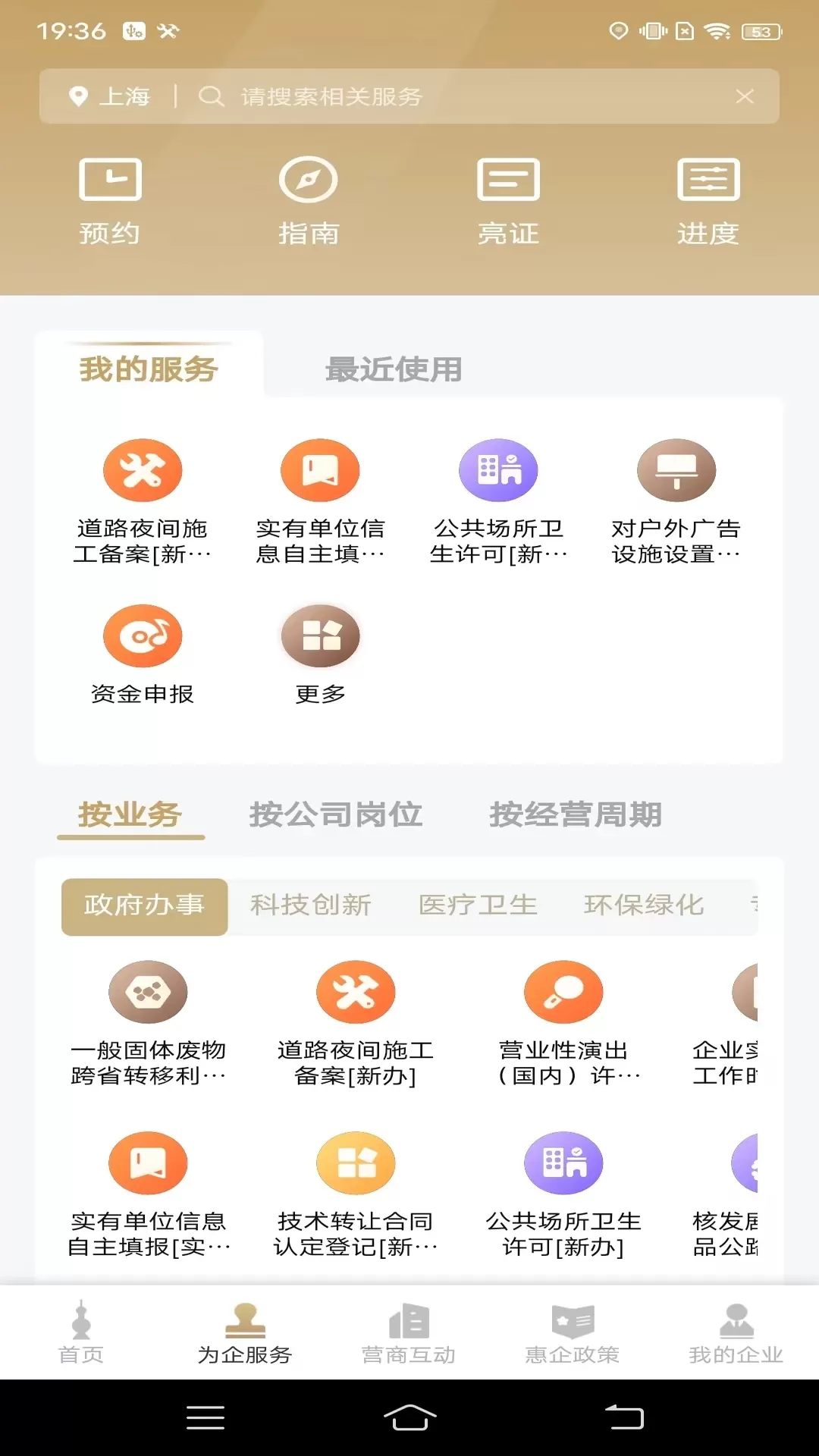Viewport: 819px width, 1456px height.
Task: Select 环保绿化 category chip
Action: pos(644,905)
